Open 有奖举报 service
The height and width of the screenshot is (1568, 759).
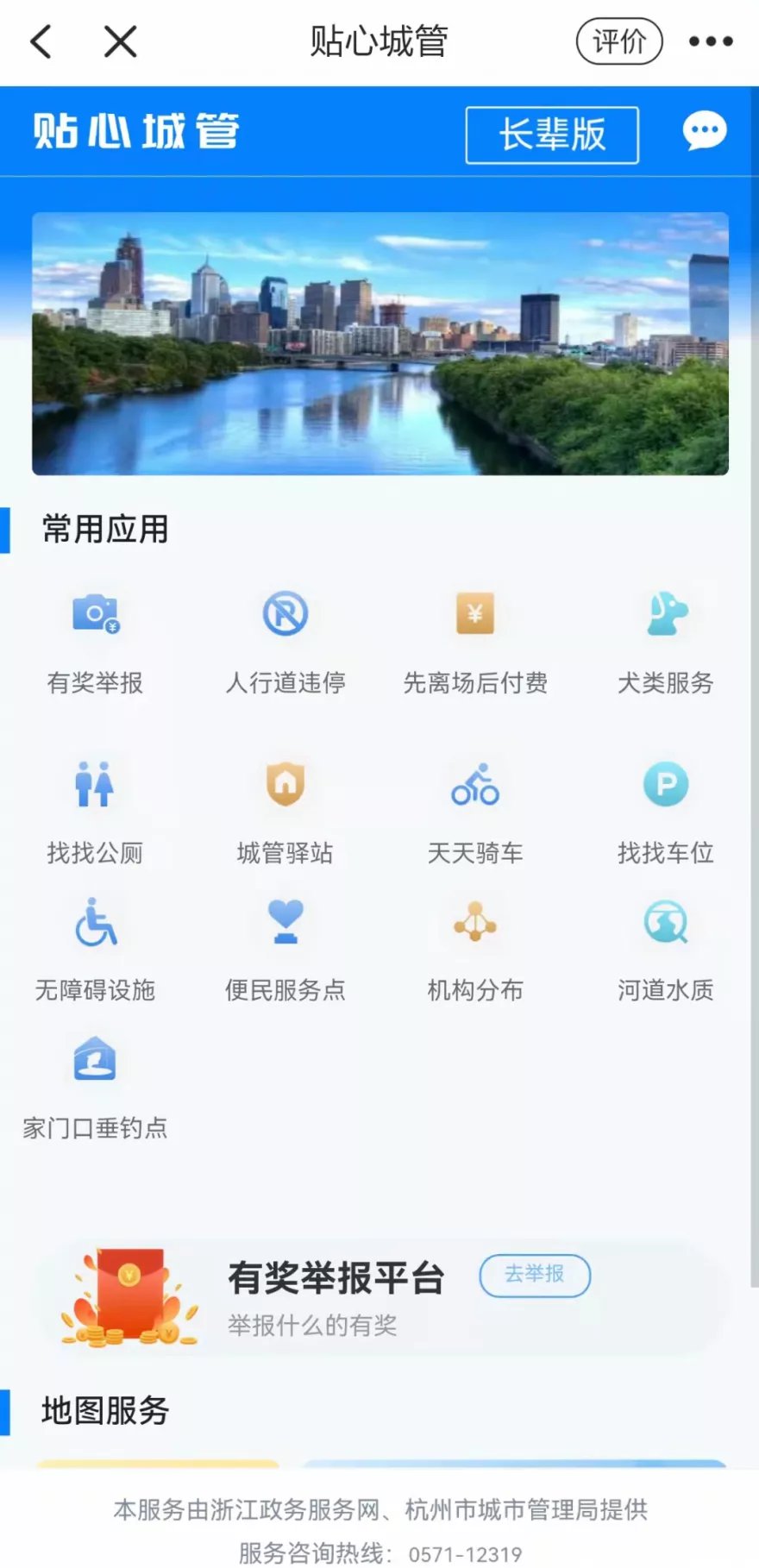[x=95, y=638]
